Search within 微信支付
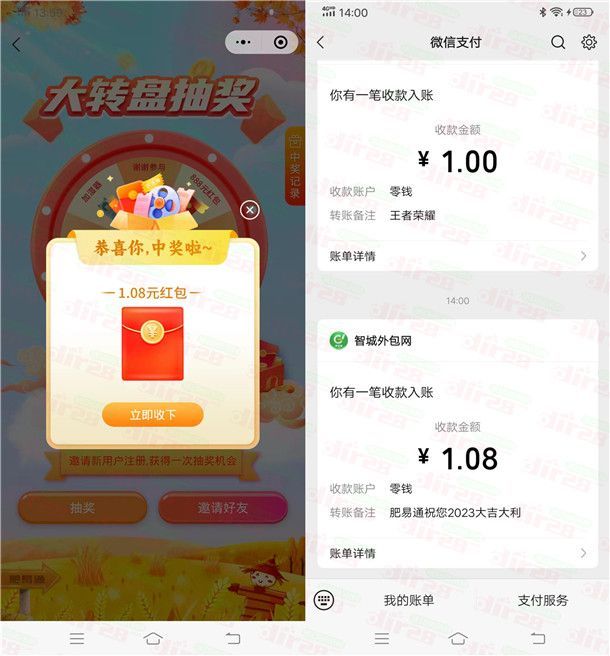 [x=558, y=42]
